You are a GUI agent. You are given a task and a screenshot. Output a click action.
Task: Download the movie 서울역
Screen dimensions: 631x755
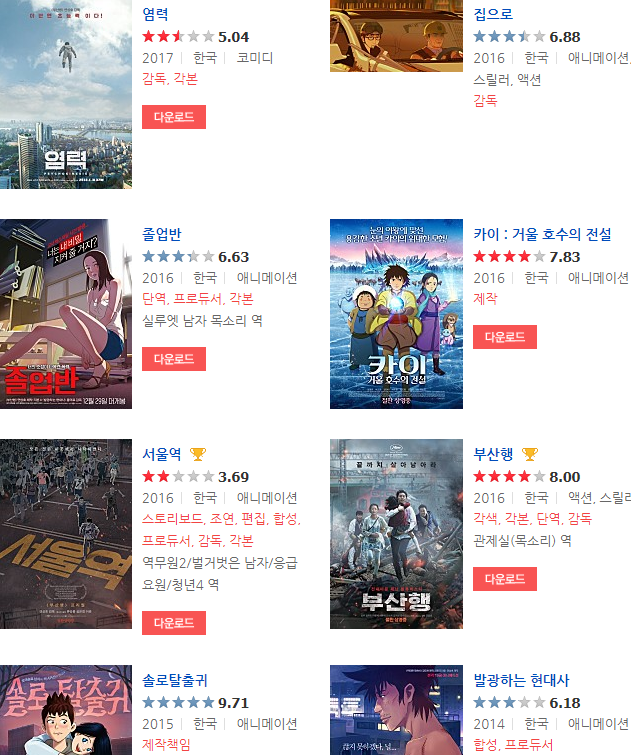(x=174, y=623)
